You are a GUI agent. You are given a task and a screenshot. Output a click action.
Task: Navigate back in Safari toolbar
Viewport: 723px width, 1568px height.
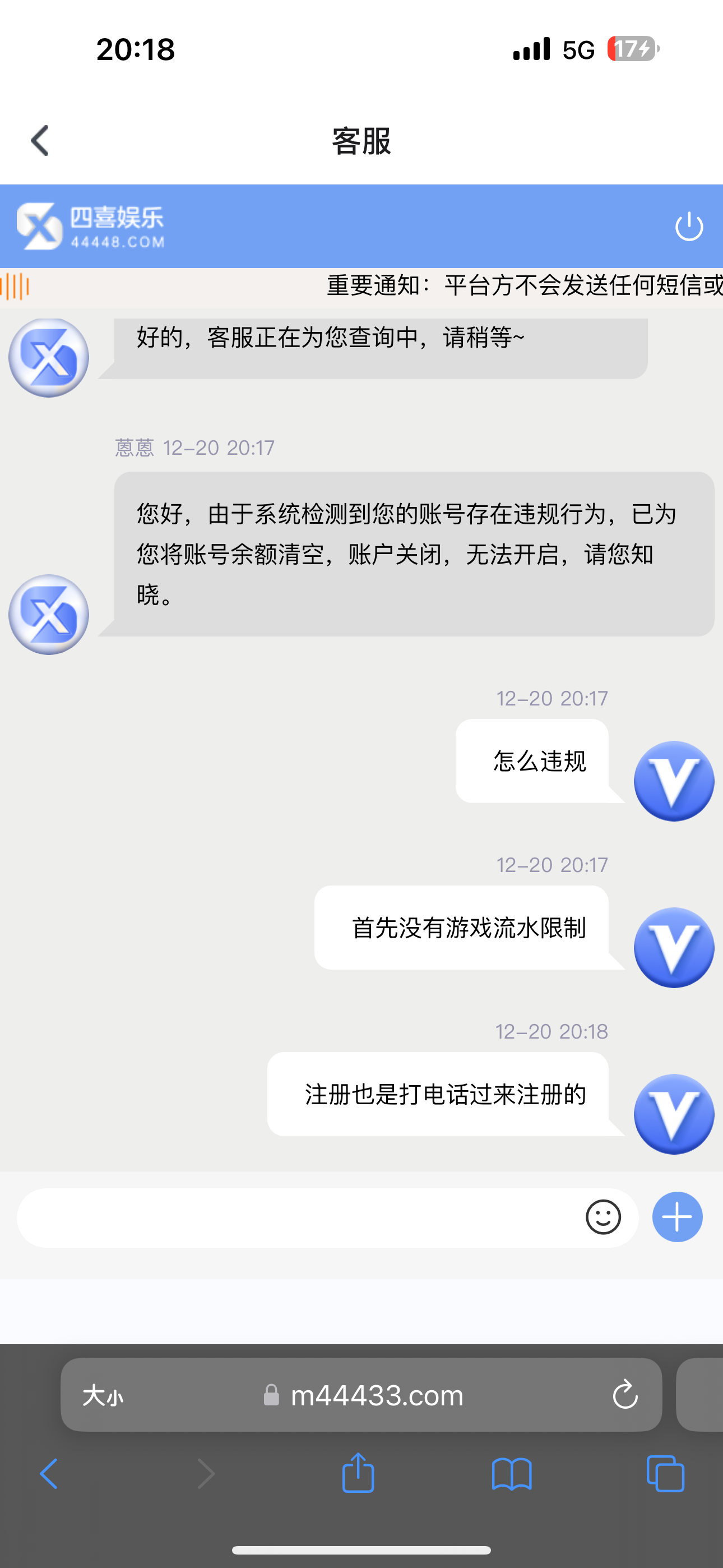(x=49, y=1474)
